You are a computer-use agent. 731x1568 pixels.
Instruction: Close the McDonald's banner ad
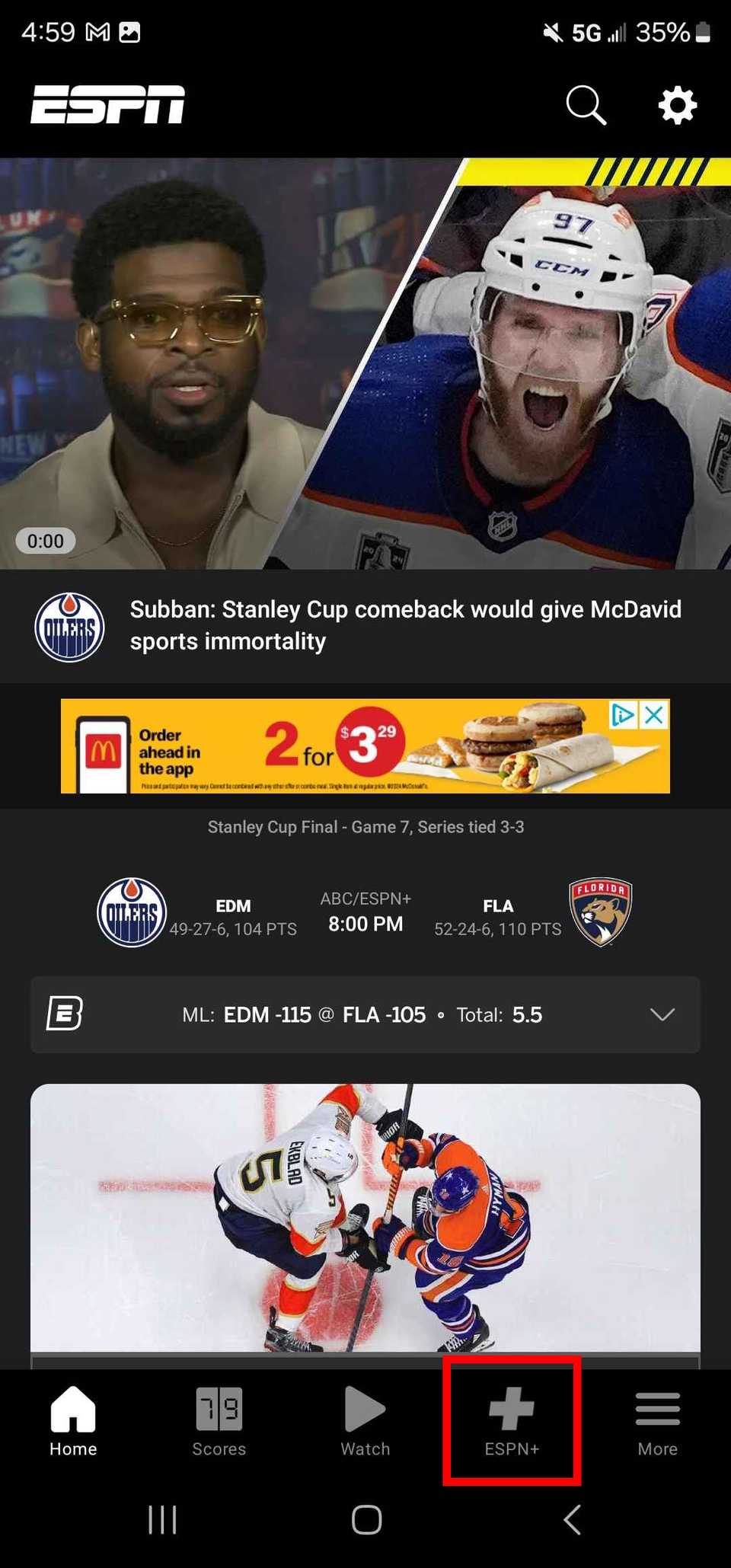coord(652,714)
